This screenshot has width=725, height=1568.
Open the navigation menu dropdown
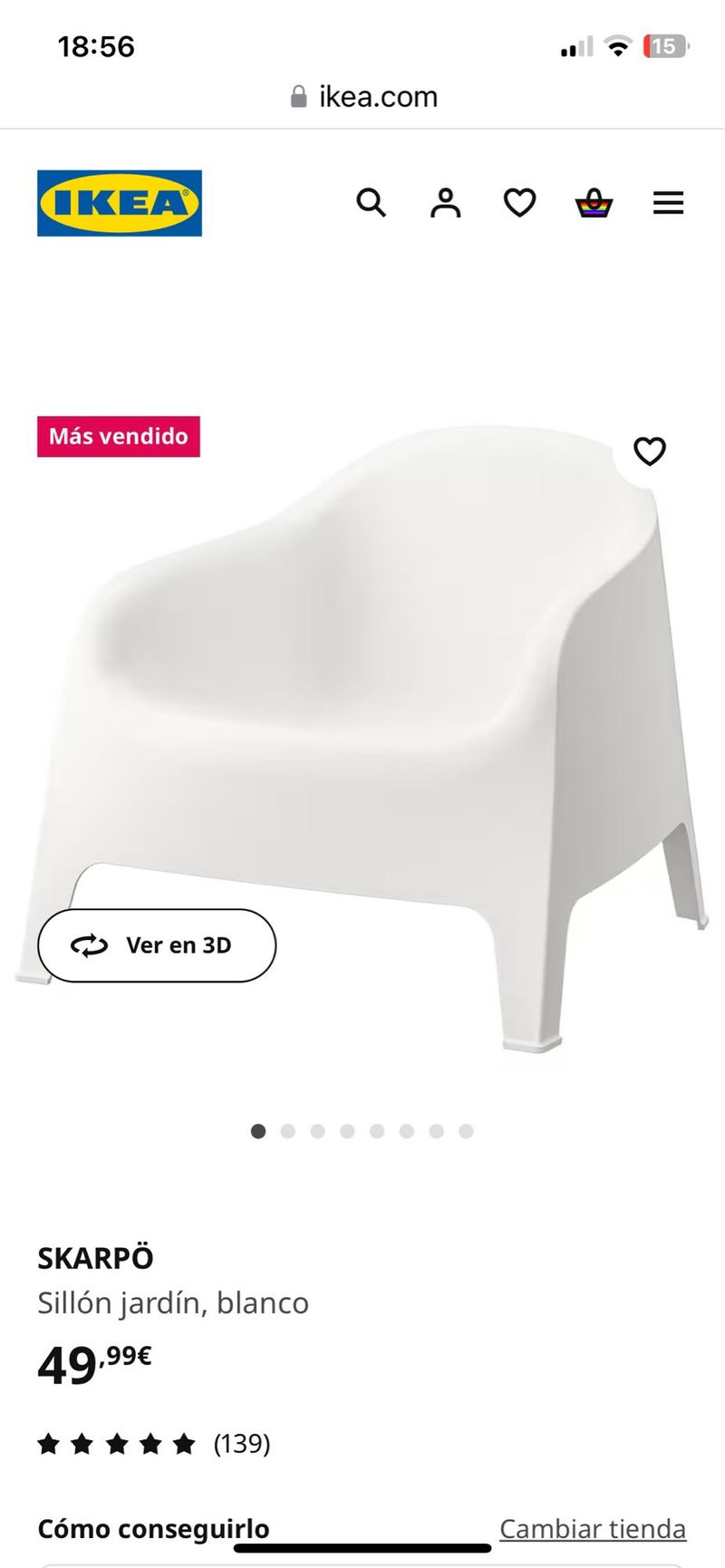point(668,203)
